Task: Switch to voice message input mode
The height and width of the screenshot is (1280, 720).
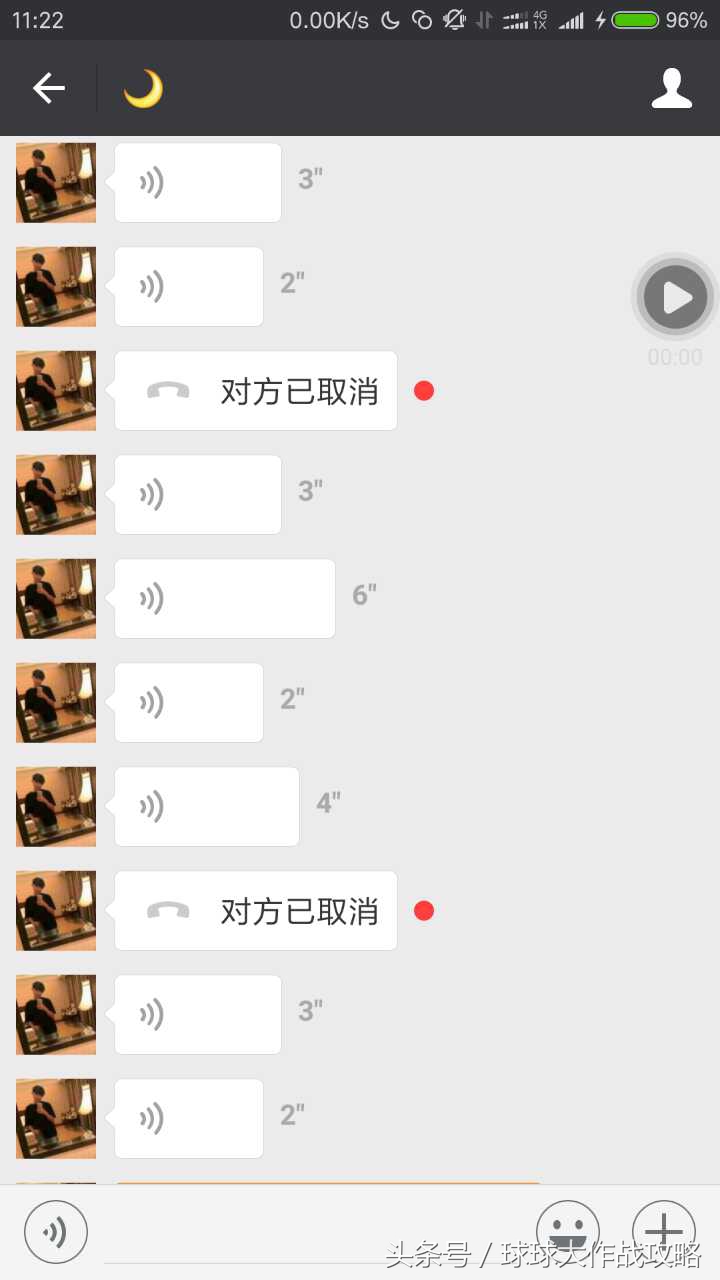Action: coord(55,1231)
